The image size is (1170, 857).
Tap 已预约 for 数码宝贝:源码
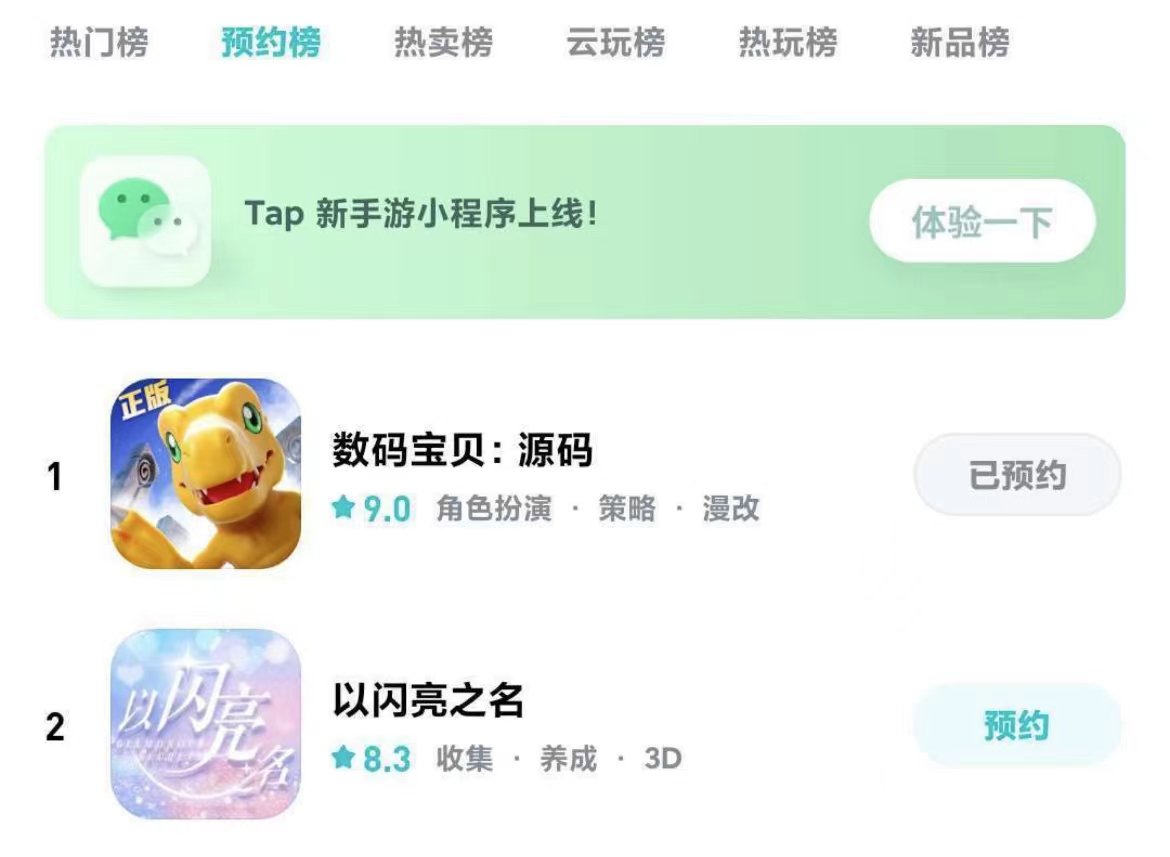(1017, 476)
